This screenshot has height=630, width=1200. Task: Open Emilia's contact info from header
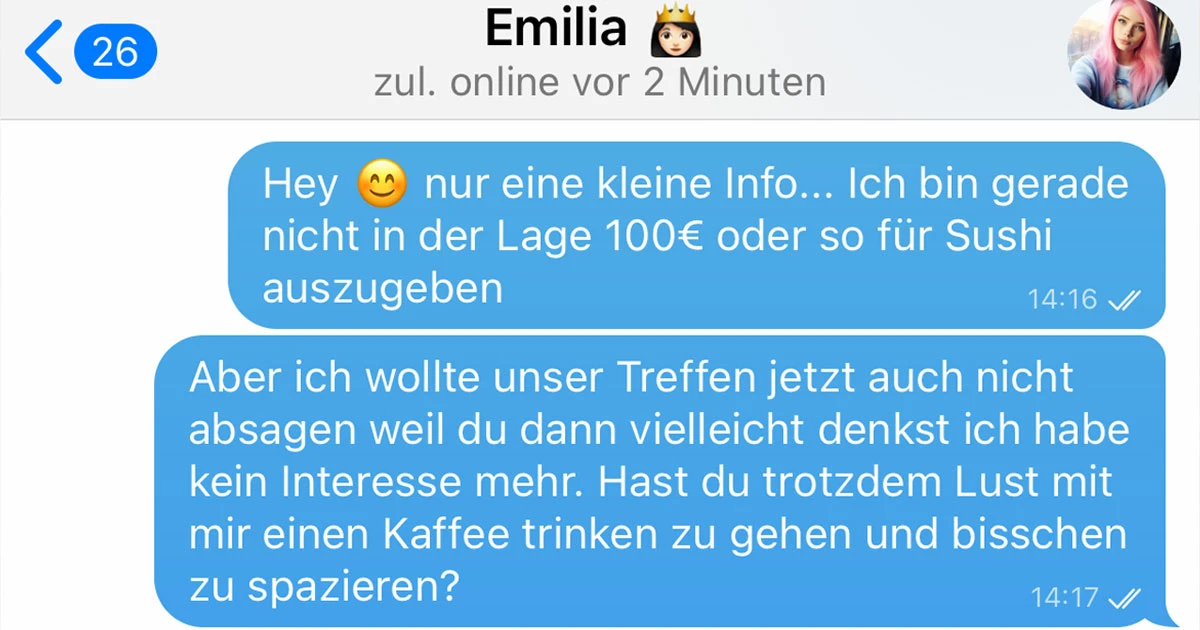click(598, 32)
